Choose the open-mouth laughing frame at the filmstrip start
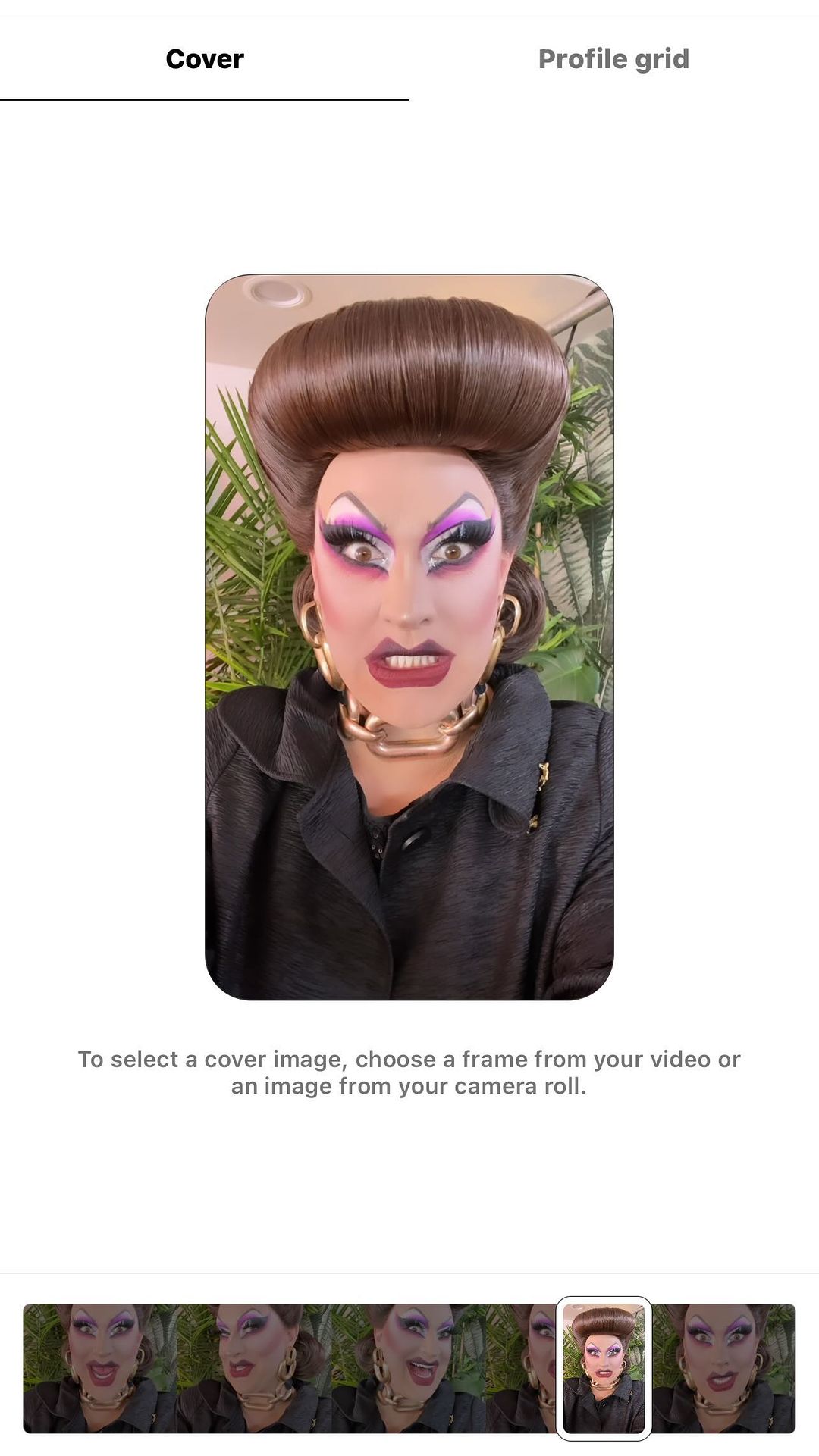This screenshot has width=819, height=1456. click(99, 1368)
